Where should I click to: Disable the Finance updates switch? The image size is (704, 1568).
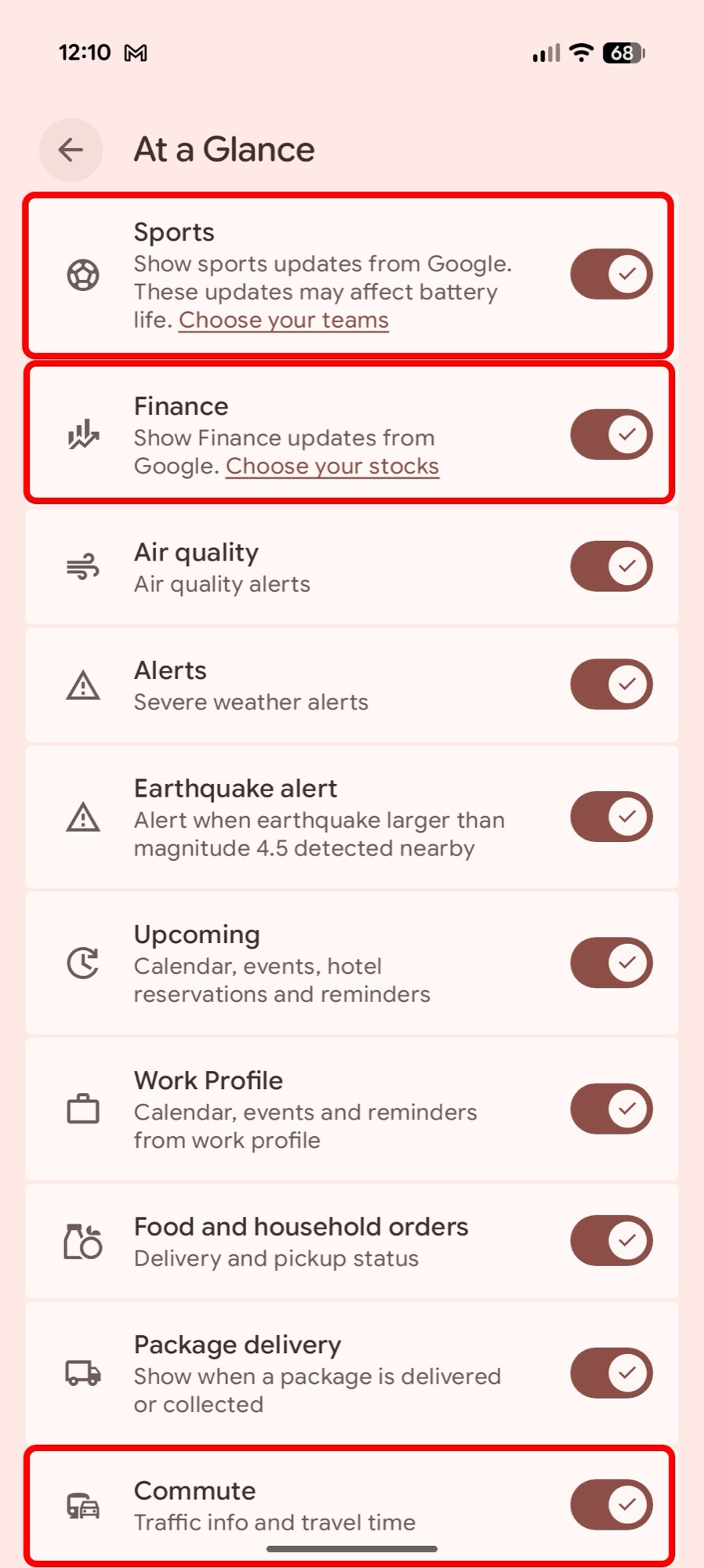pyautogui.click(x=611, y=434)
